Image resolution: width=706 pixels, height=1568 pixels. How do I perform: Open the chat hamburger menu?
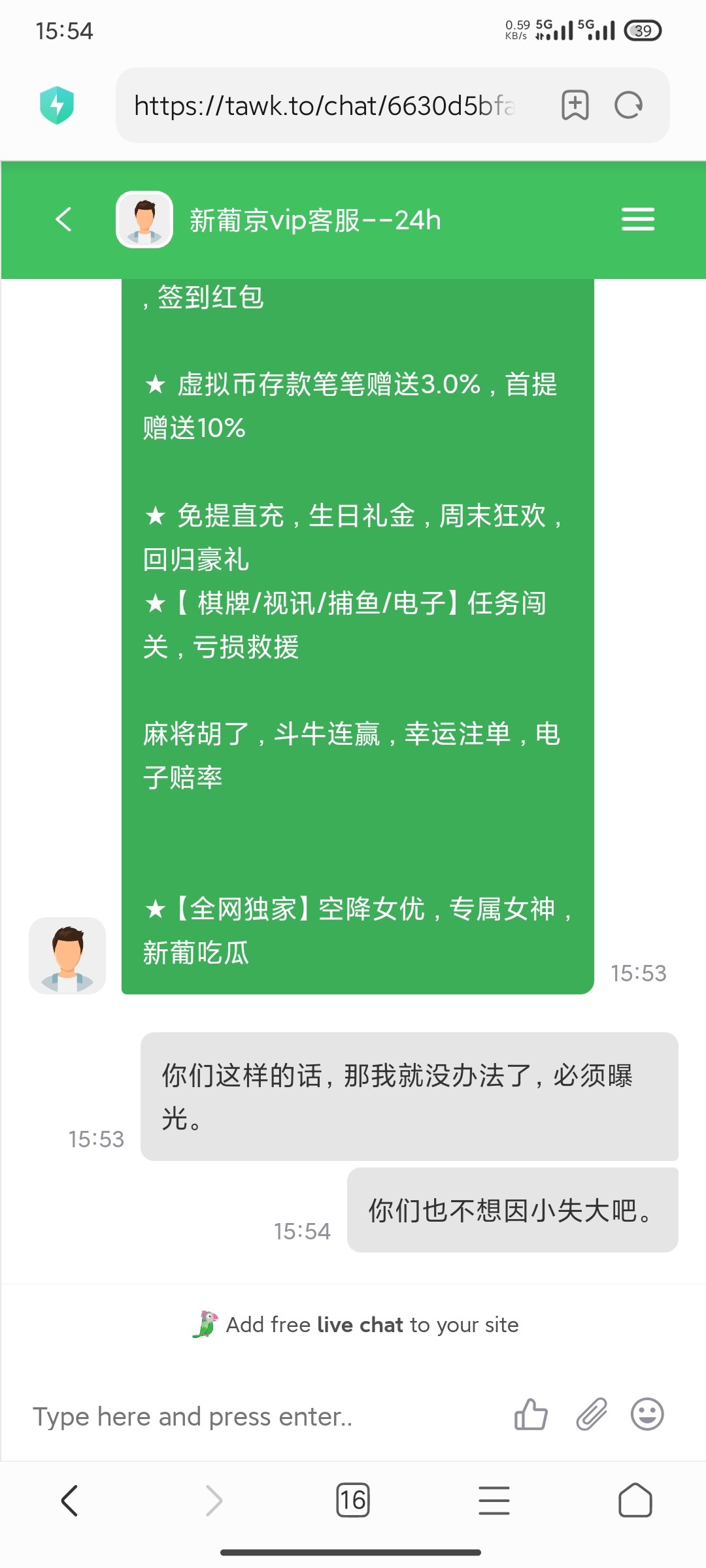pyautogui.click(x=637, y=220)
